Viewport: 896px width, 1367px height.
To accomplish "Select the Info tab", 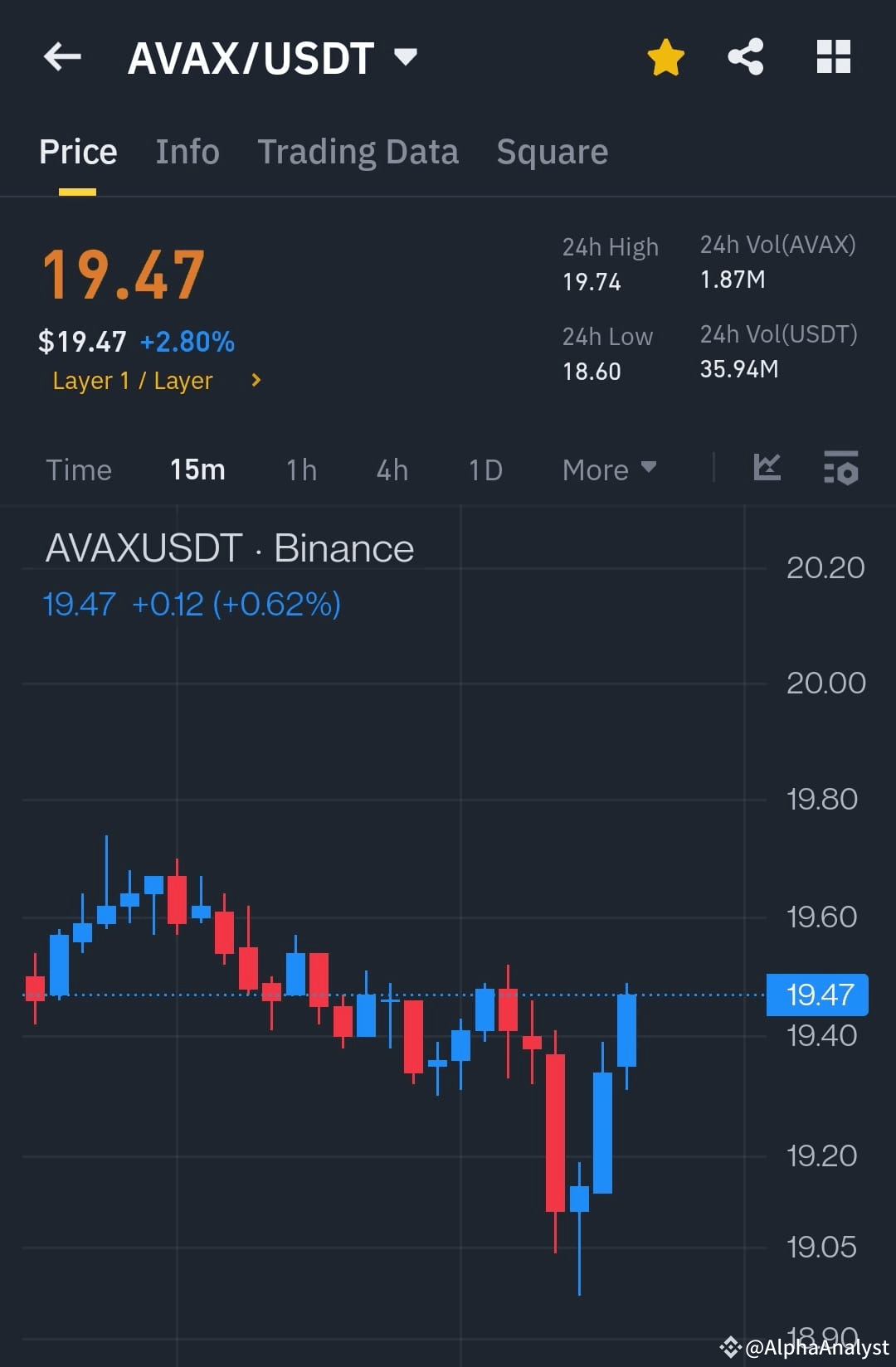I will tap(187, 152).
